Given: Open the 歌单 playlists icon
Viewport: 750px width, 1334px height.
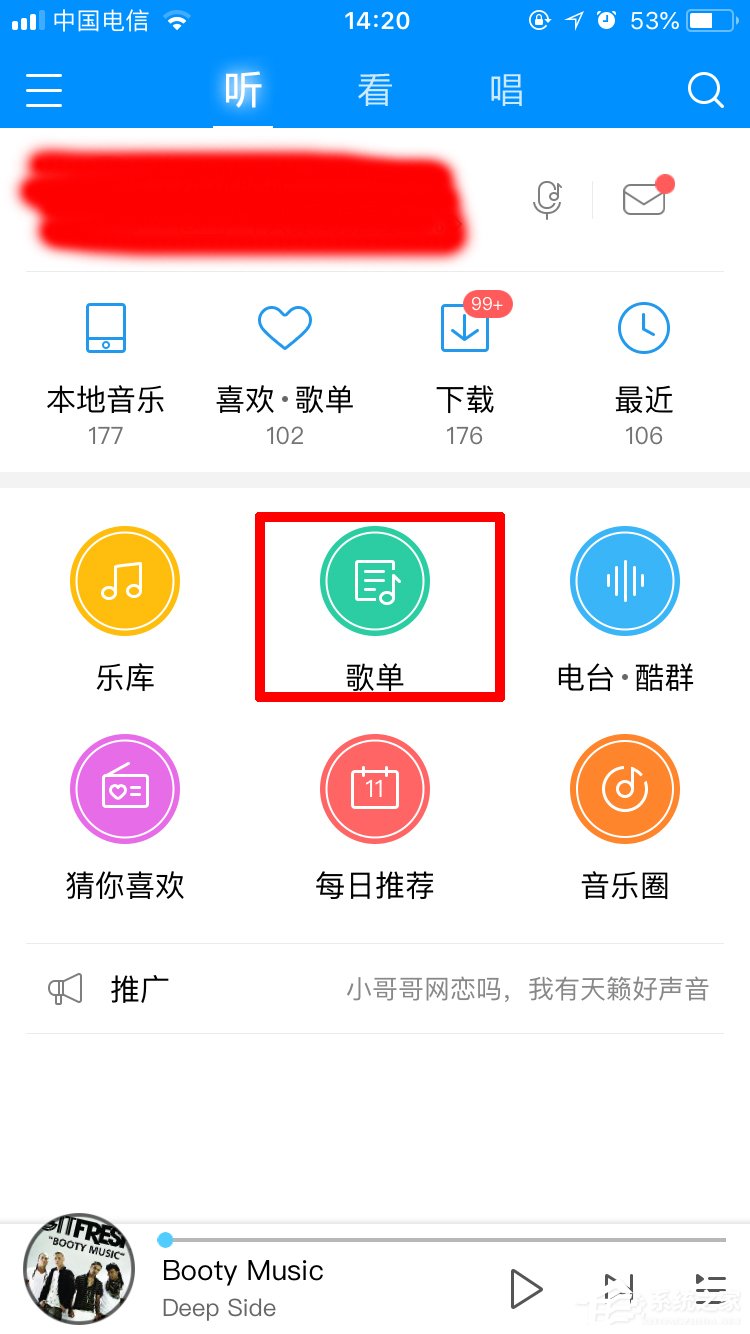Looking at the screenshot, I should (374, 581).
